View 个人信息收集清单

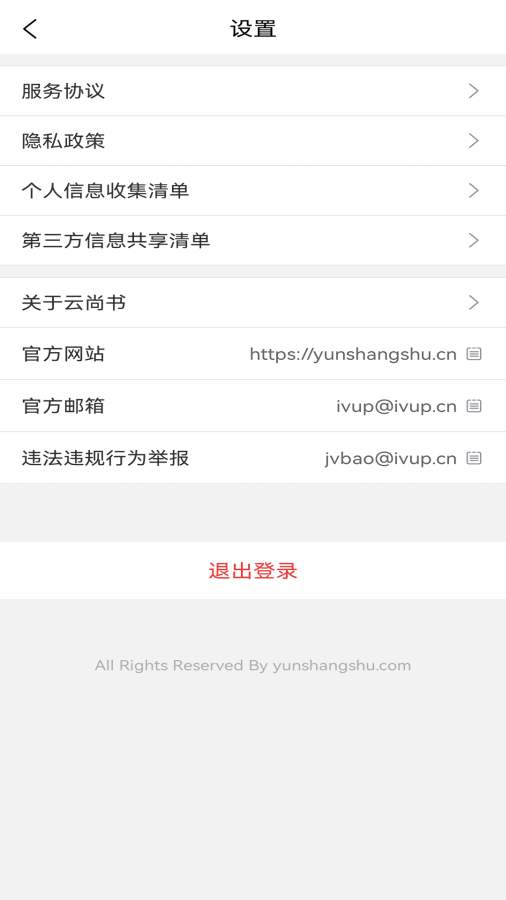[253, 191]
